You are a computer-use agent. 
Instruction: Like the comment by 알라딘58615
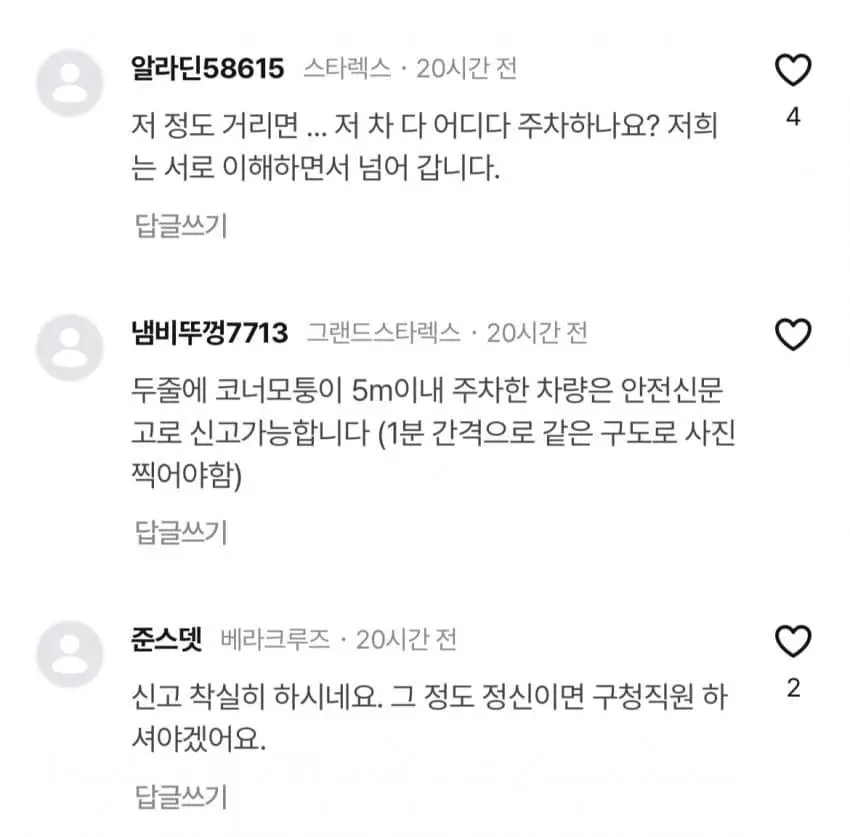[x=793, y=71]
